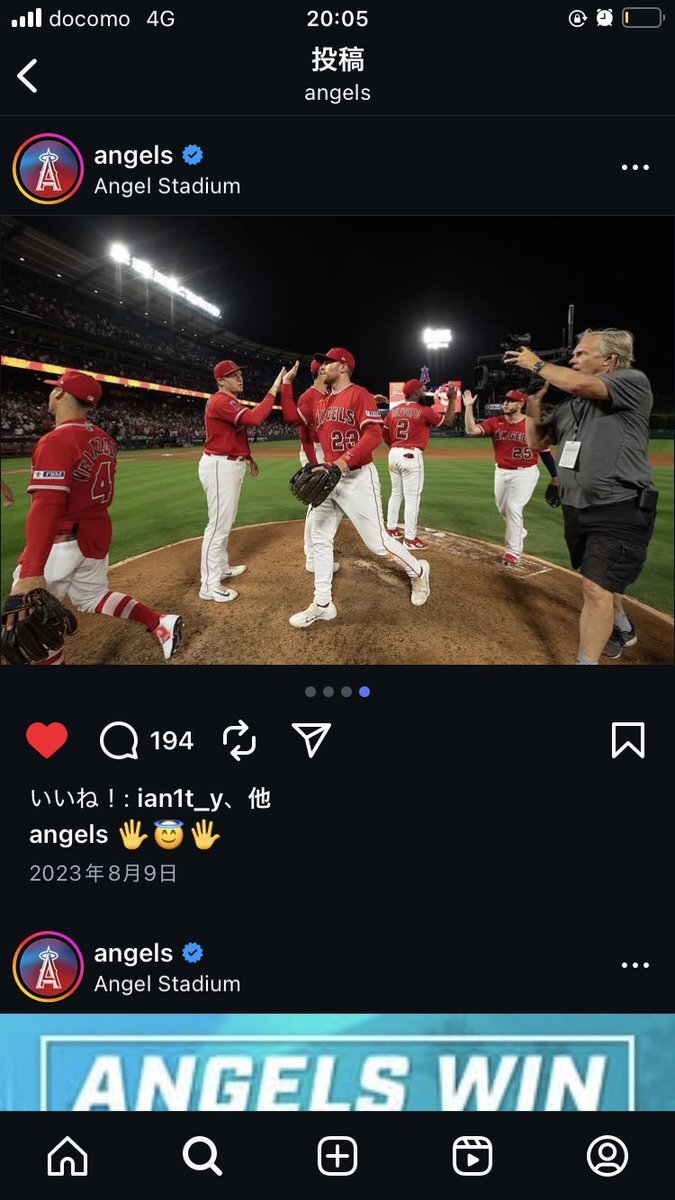Bookmark the angels high-five post
The height and width of the screenshot is (1200, 675).
[628, 740]
